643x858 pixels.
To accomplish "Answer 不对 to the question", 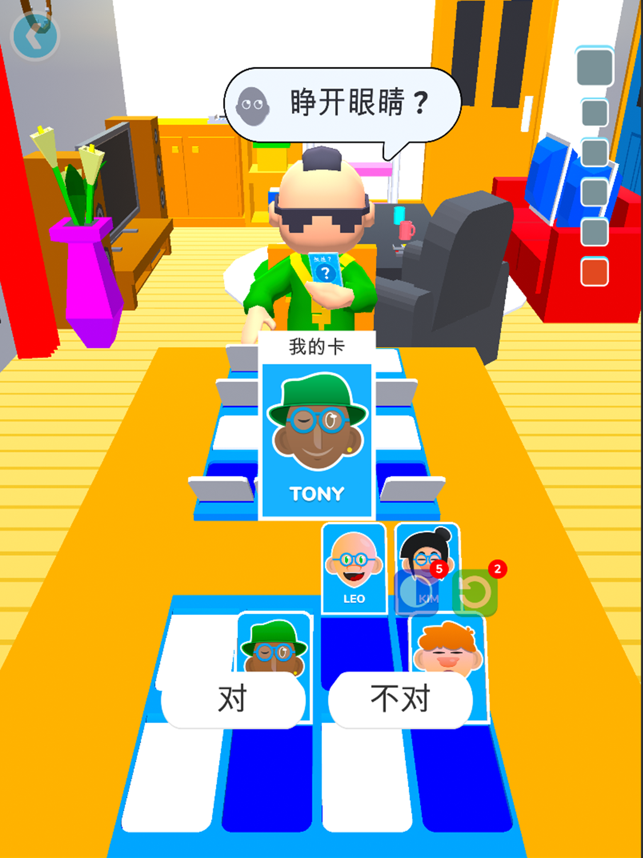I will point(400,700).
